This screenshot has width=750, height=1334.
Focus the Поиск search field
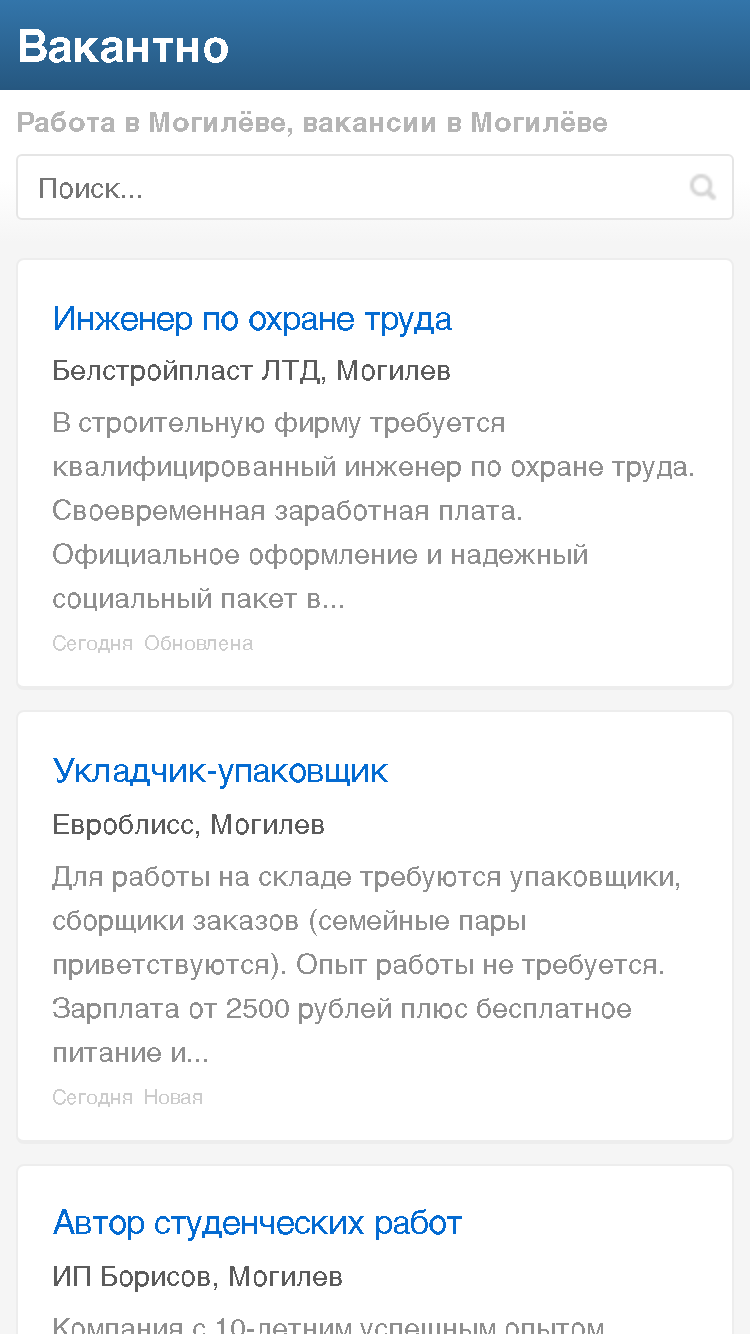tap(375, 187)
